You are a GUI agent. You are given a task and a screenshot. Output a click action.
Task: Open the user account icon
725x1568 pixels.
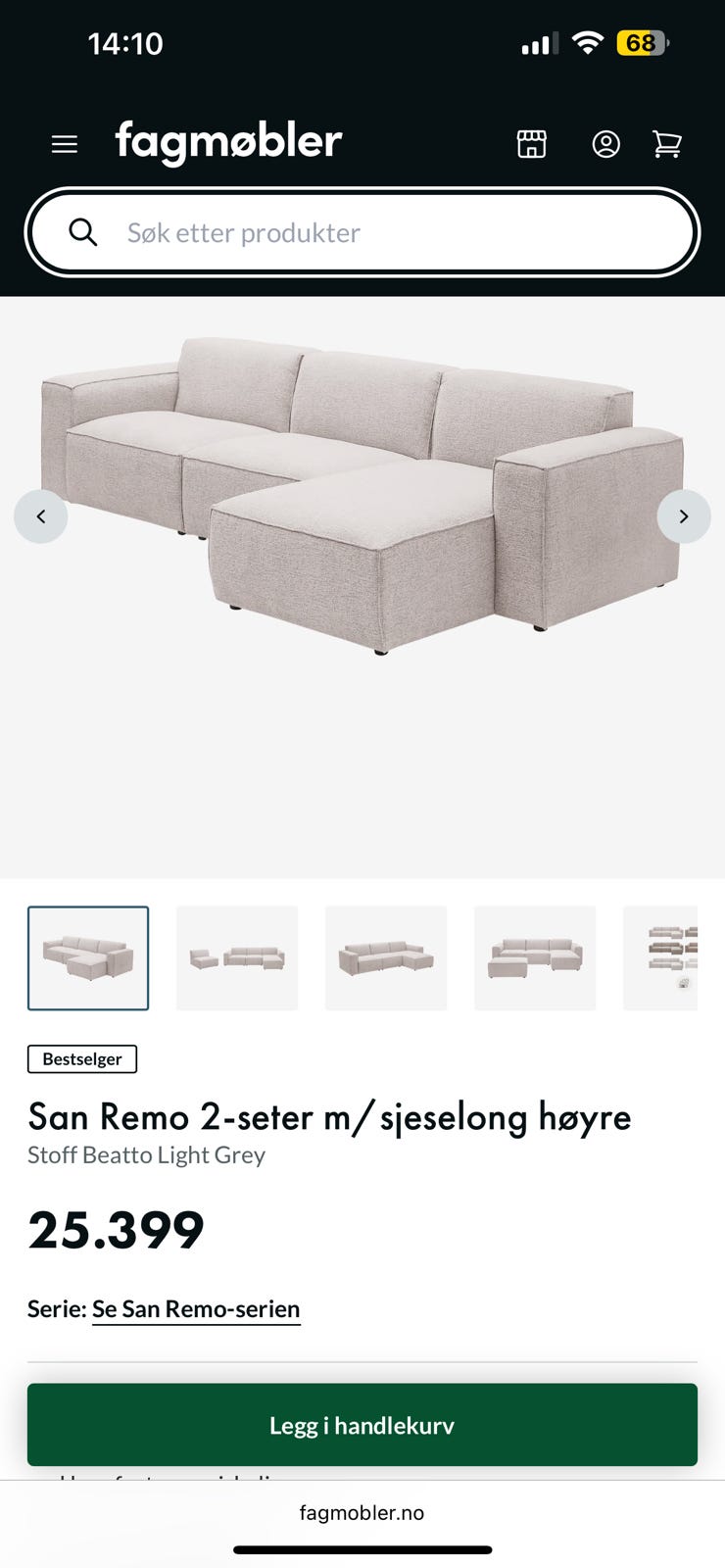(x=606, y=144)
